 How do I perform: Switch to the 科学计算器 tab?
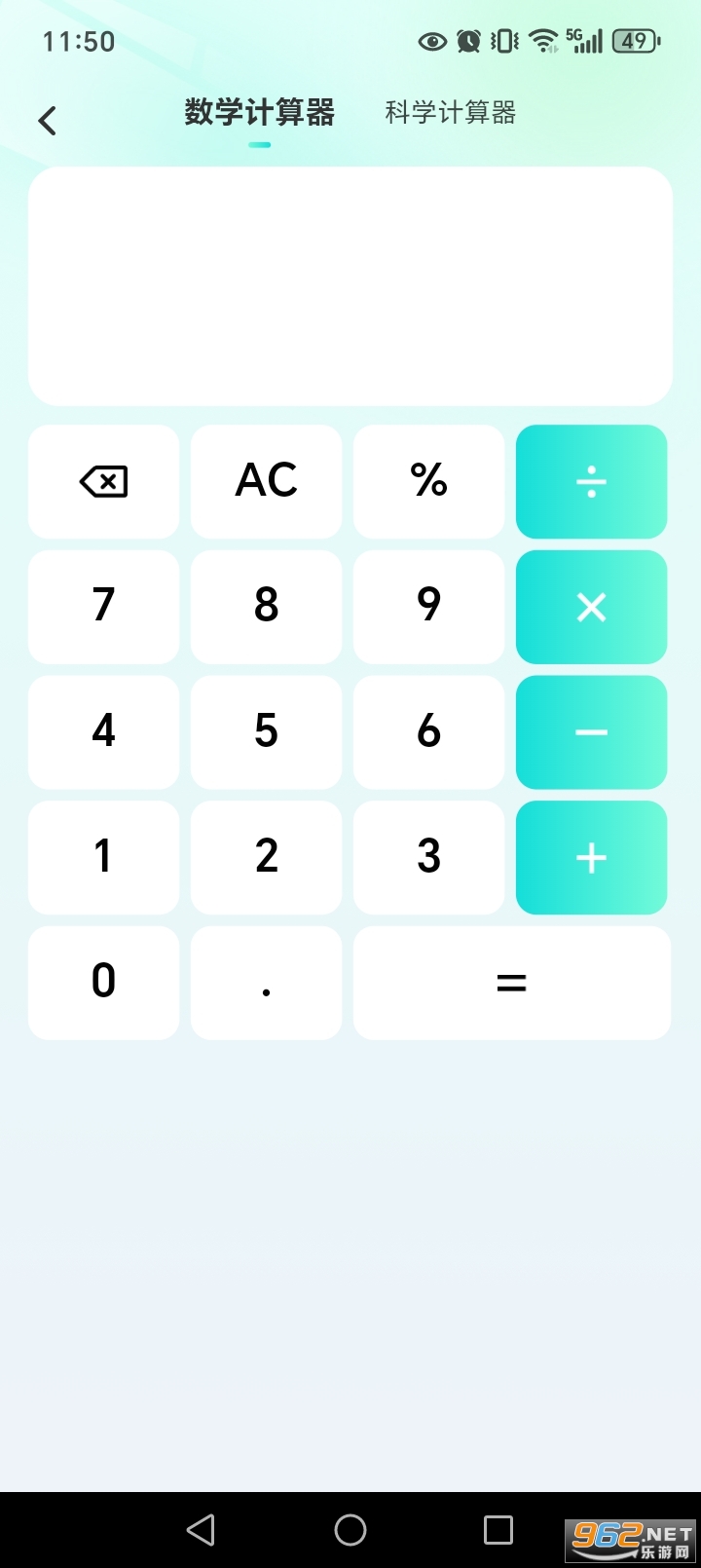coord(450,113)
